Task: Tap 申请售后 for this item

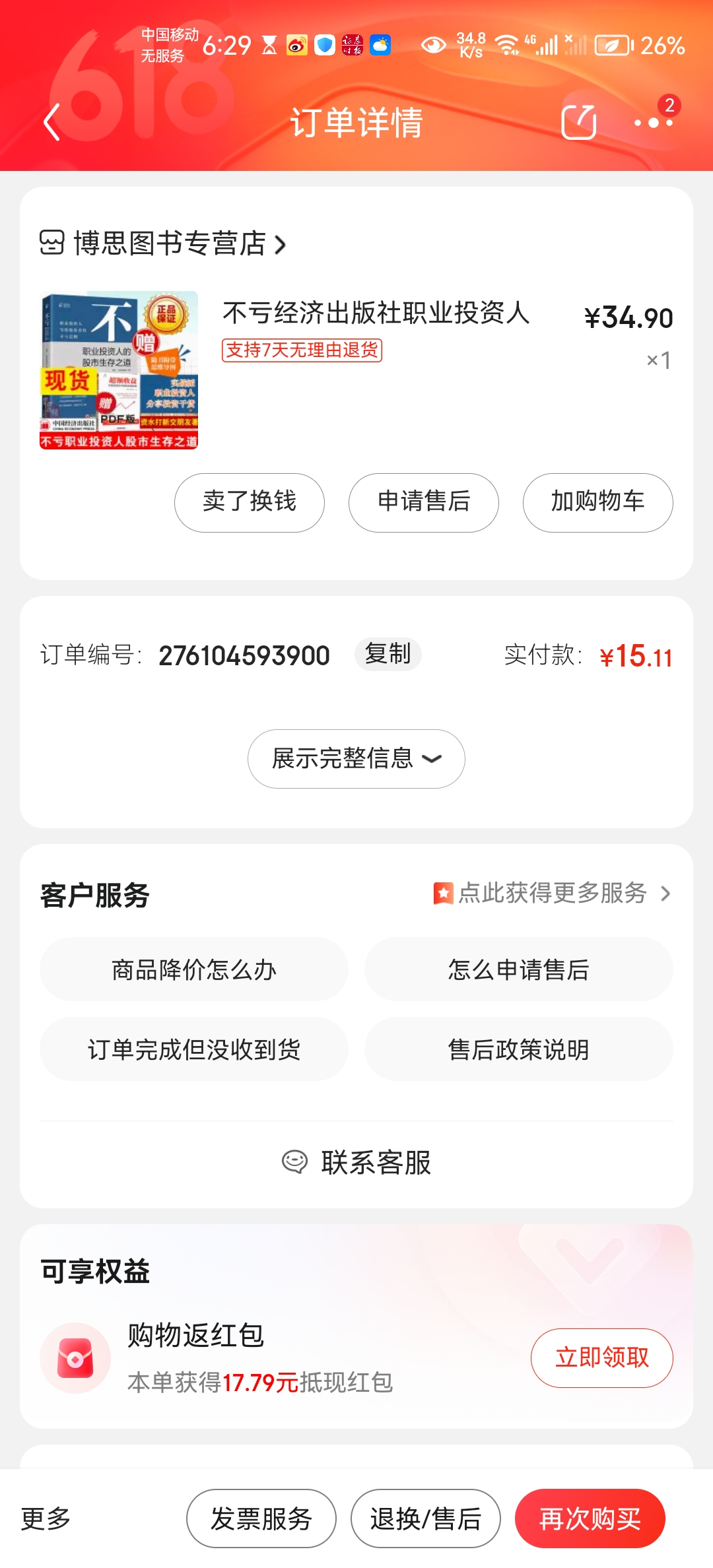Action: [x=424, y=502]
